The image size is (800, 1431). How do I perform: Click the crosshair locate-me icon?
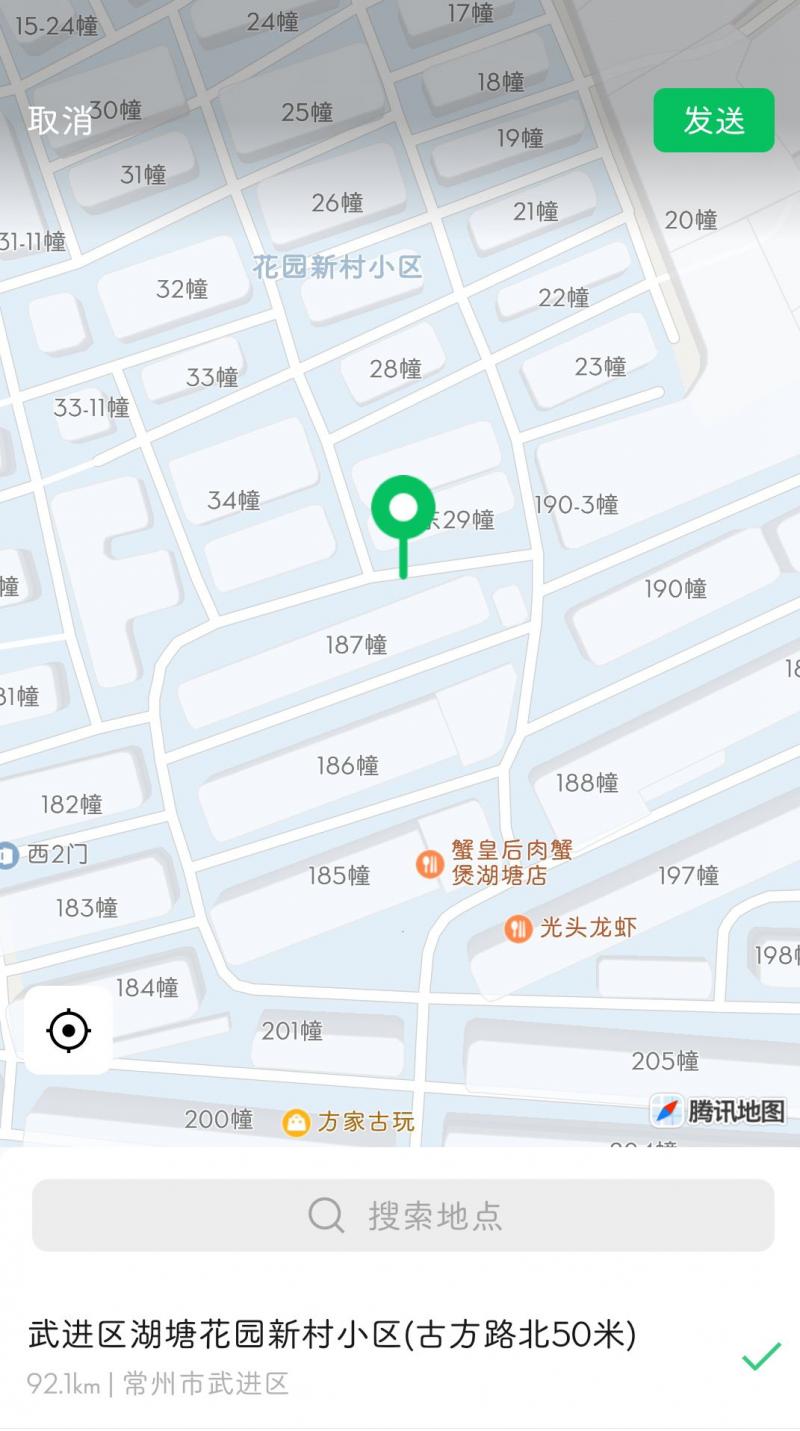pos(66,1030)
